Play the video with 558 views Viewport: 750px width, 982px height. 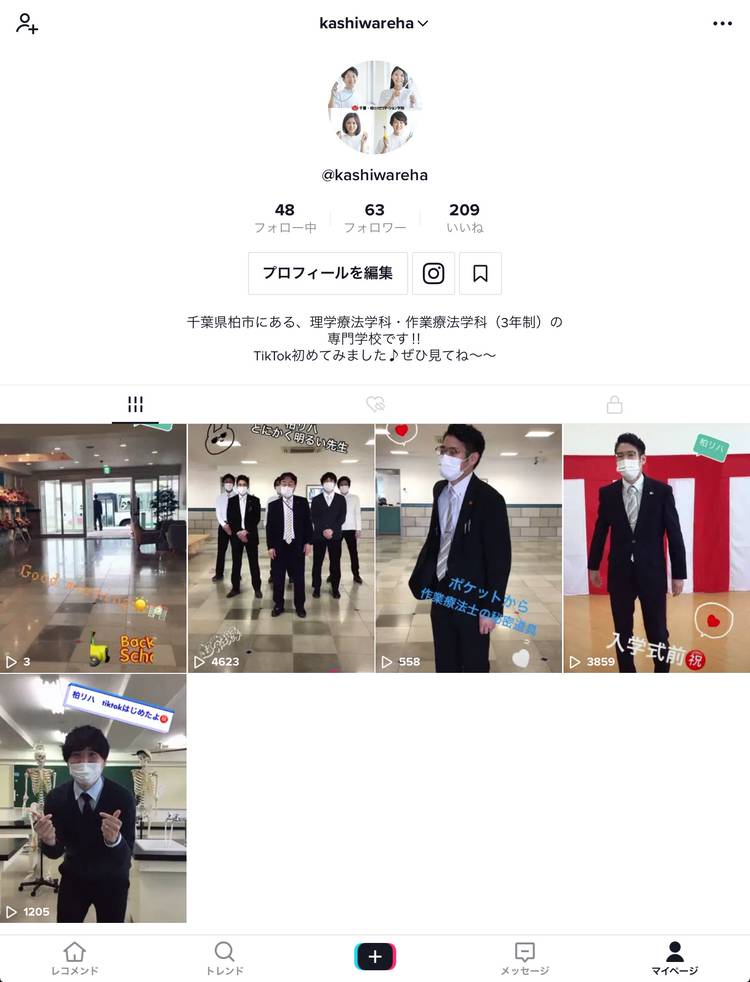pos(468,547)
